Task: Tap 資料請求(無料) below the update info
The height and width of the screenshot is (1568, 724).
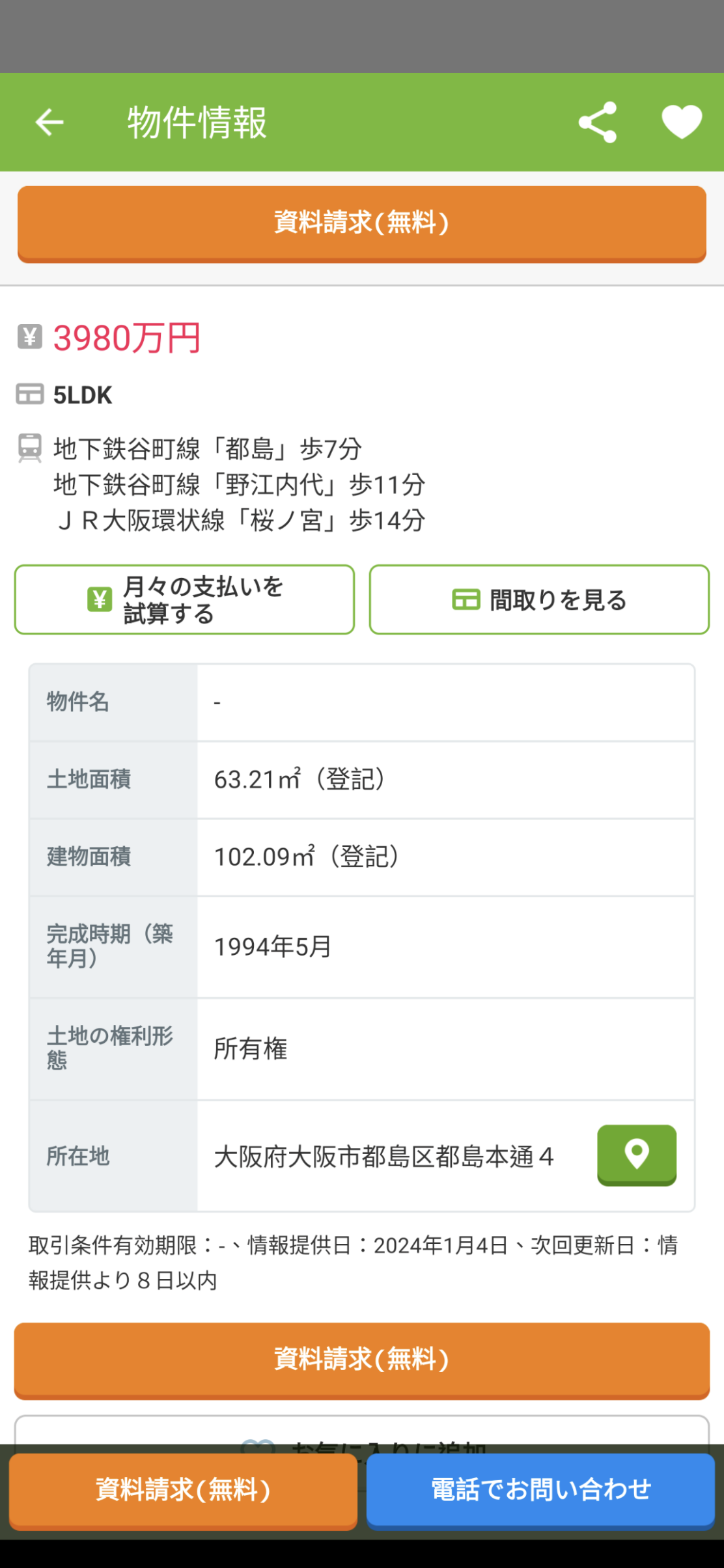Action: click(x=362, y=1360)
